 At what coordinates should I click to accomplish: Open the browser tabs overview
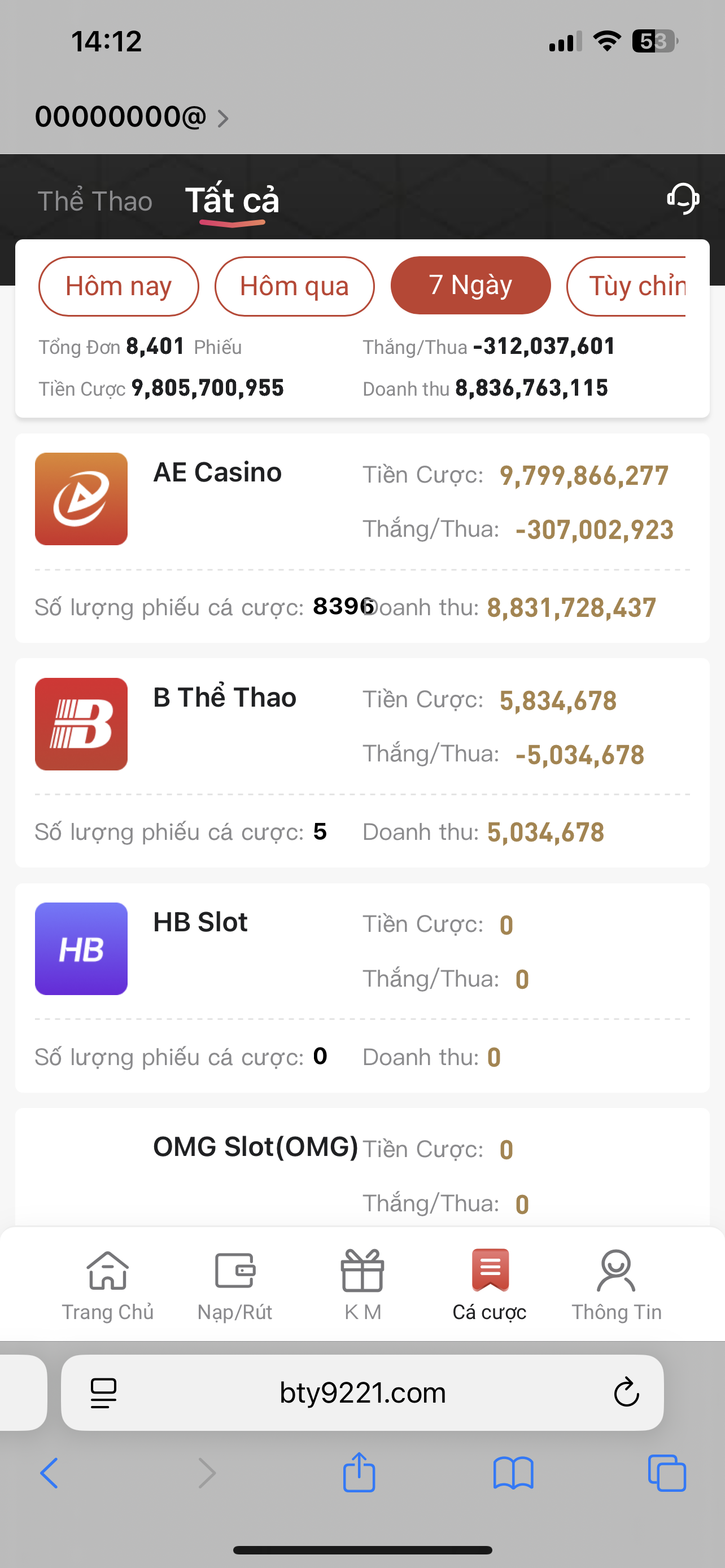(x=667, y=1473)
